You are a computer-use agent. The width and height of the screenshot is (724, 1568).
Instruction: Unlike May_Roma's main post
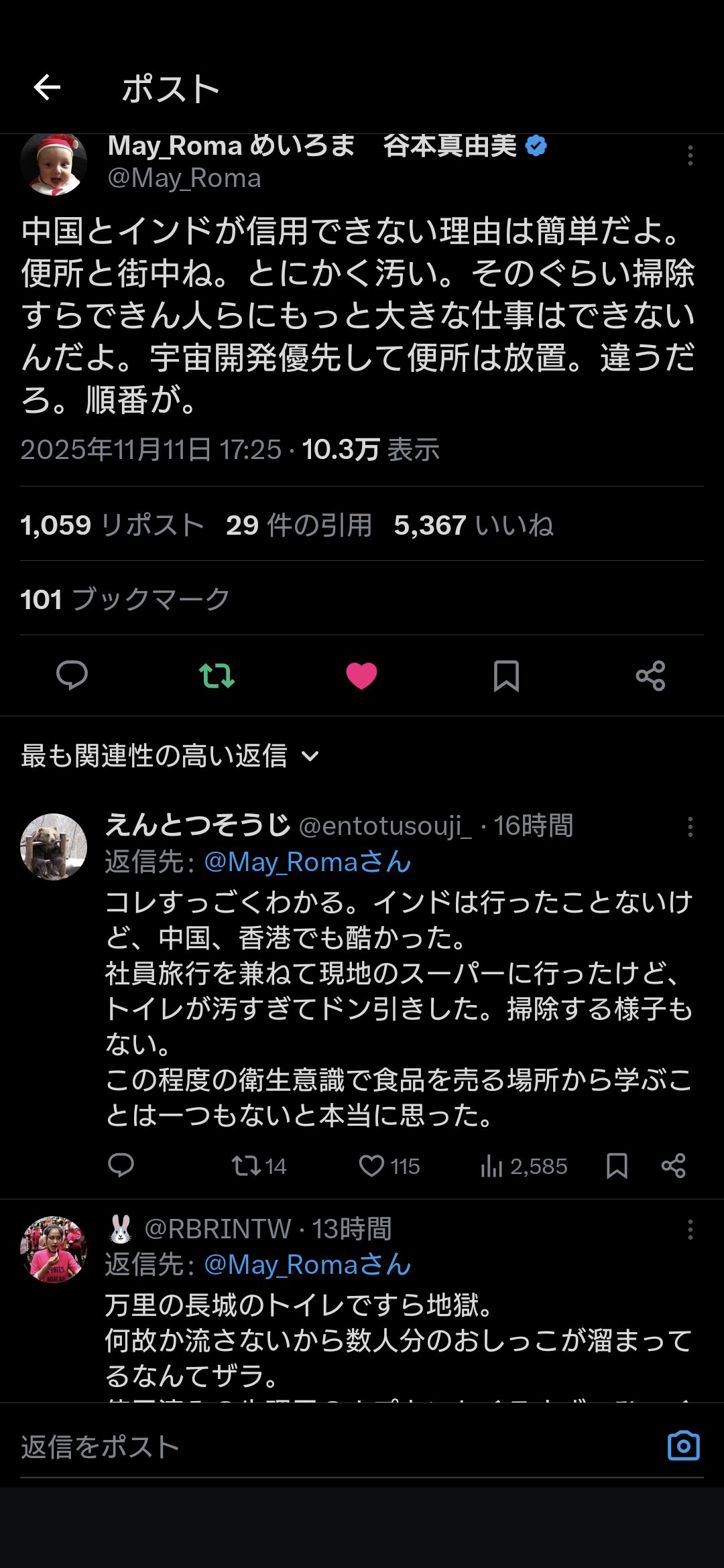(361, 675)
